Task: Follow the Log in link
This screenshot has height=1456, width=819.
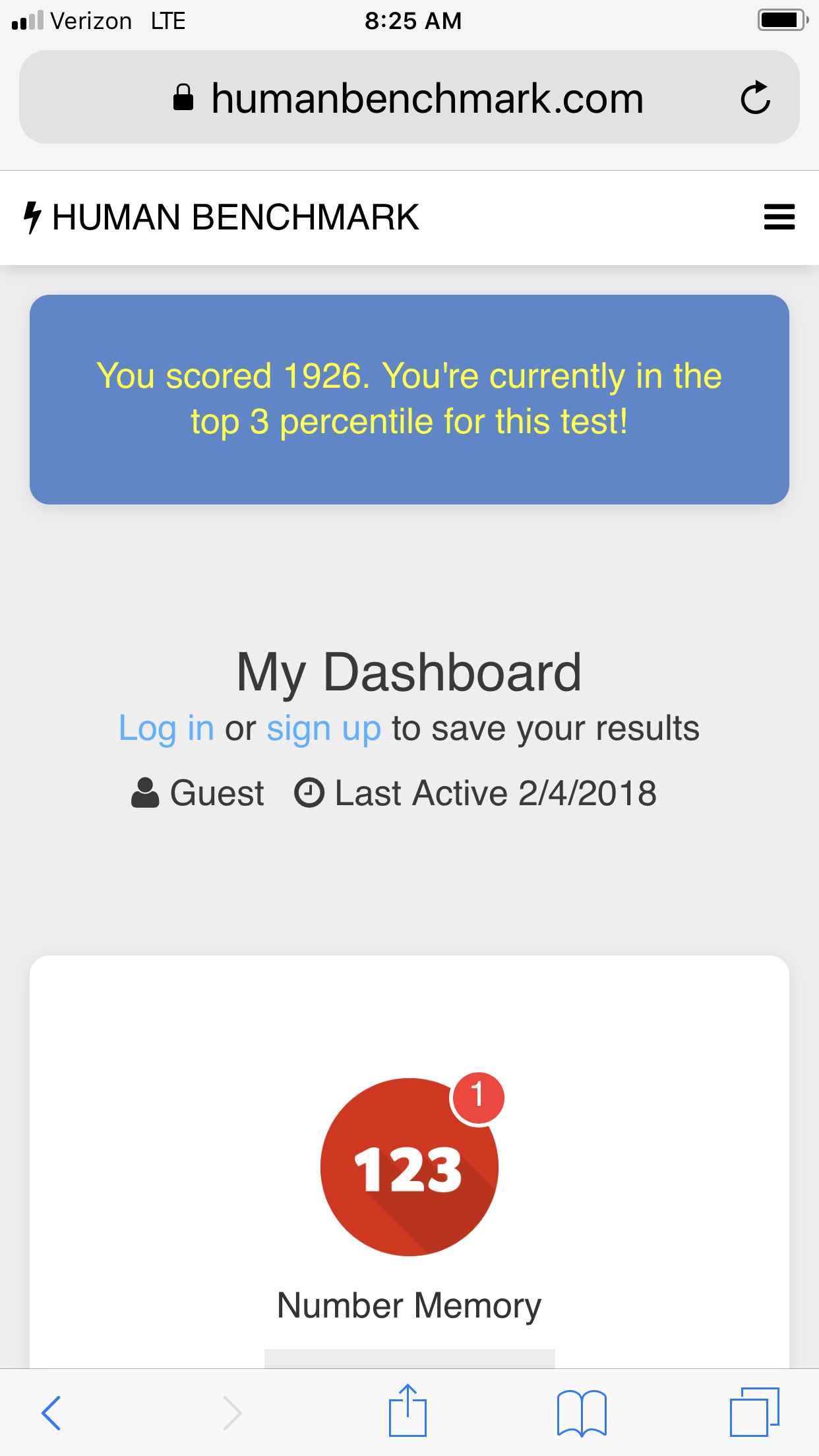Action: tap(166, 729)
